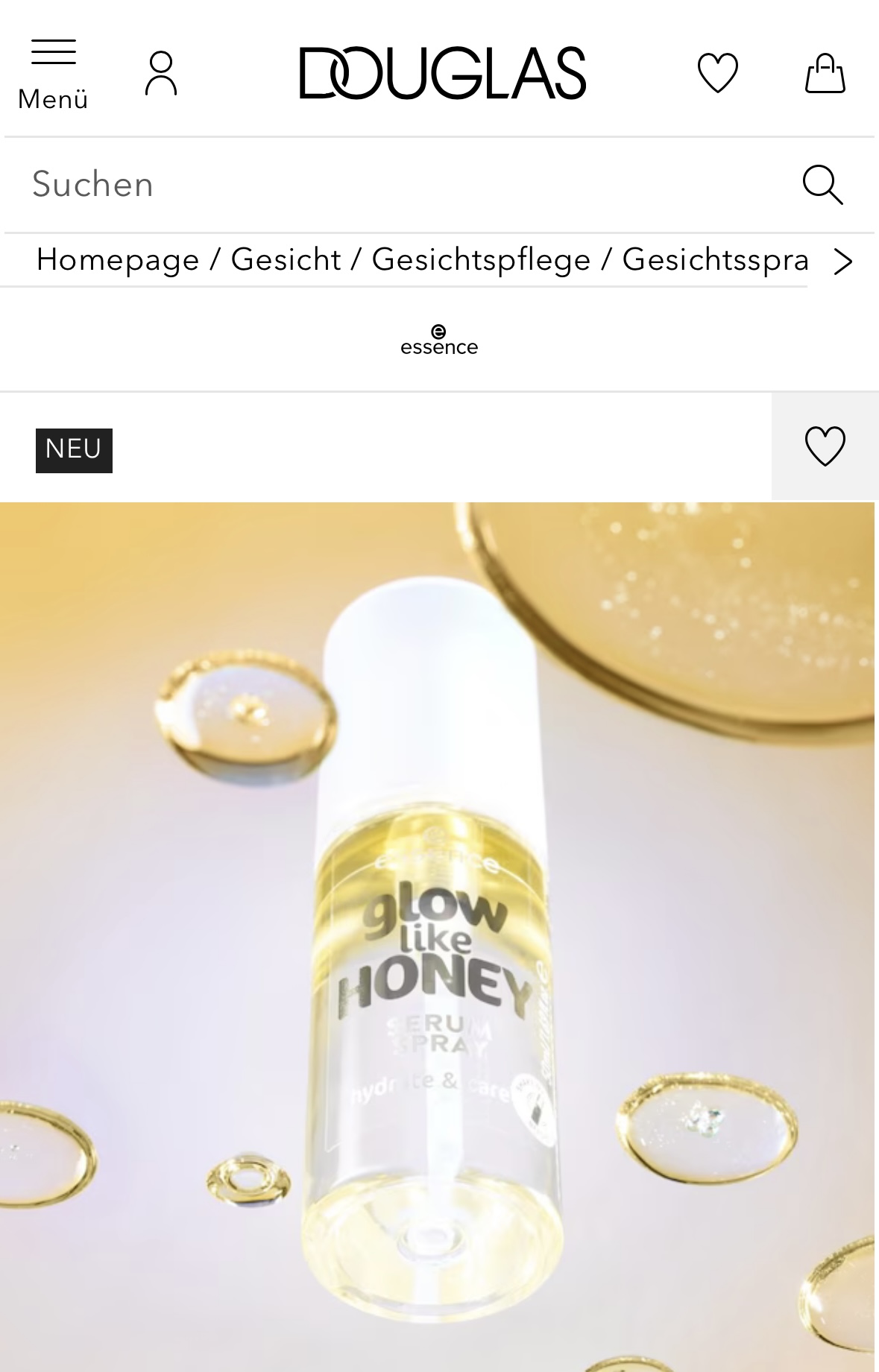Screen dimensions: 879x1372
Task: Open the Menü drawer
Action: (x=53, y=74)
